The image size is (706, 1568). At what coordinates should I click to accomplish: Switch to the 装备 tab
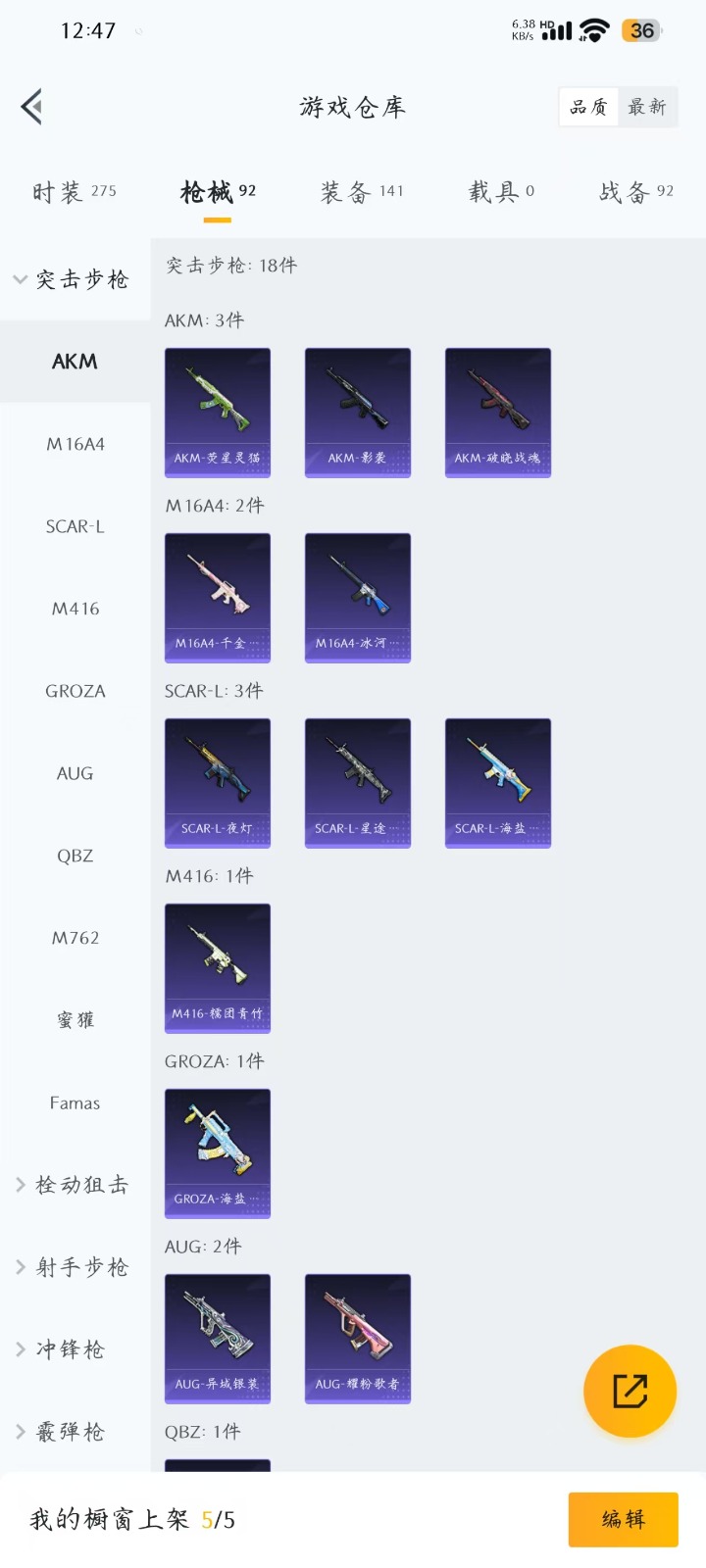click(361, 191)
